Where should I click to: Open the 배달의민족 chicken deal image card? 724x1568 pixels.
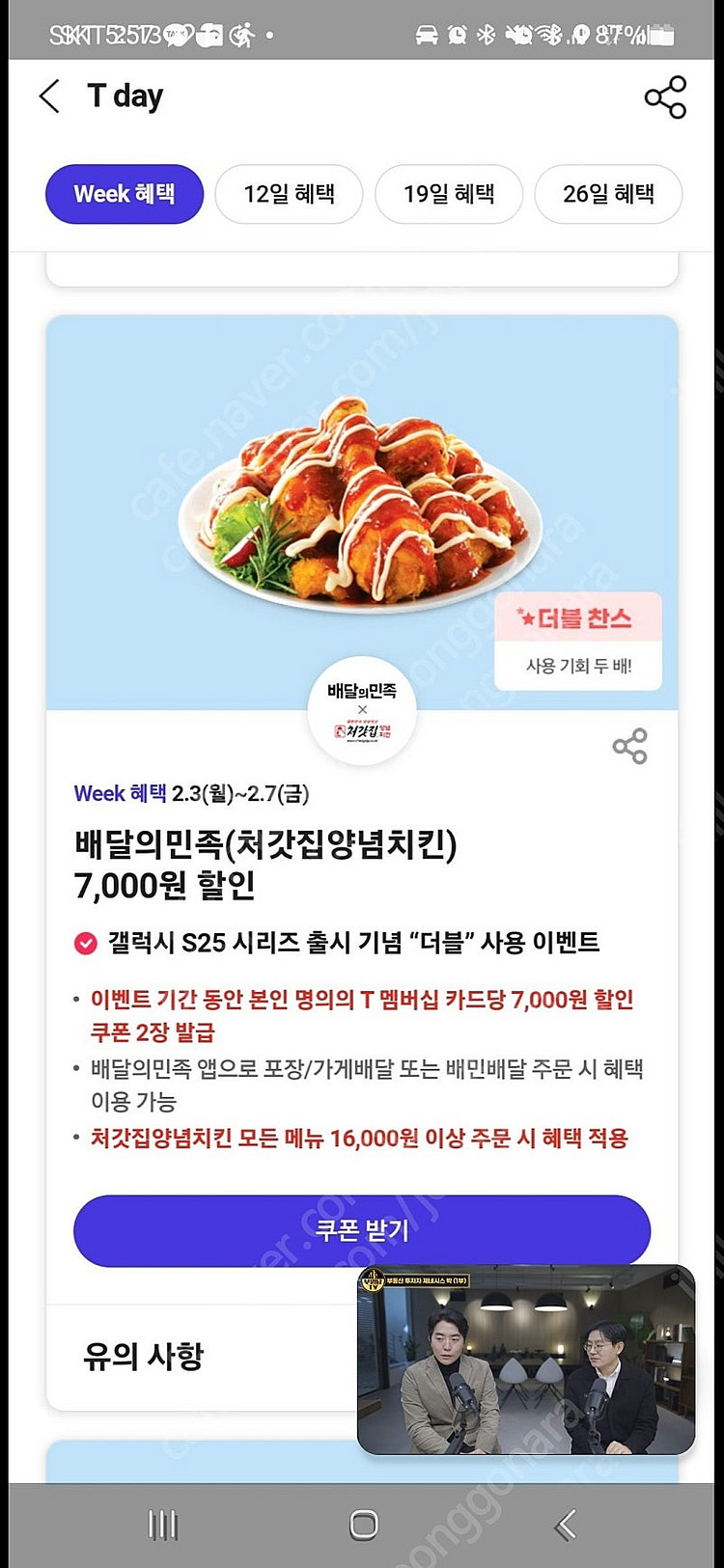362,512
